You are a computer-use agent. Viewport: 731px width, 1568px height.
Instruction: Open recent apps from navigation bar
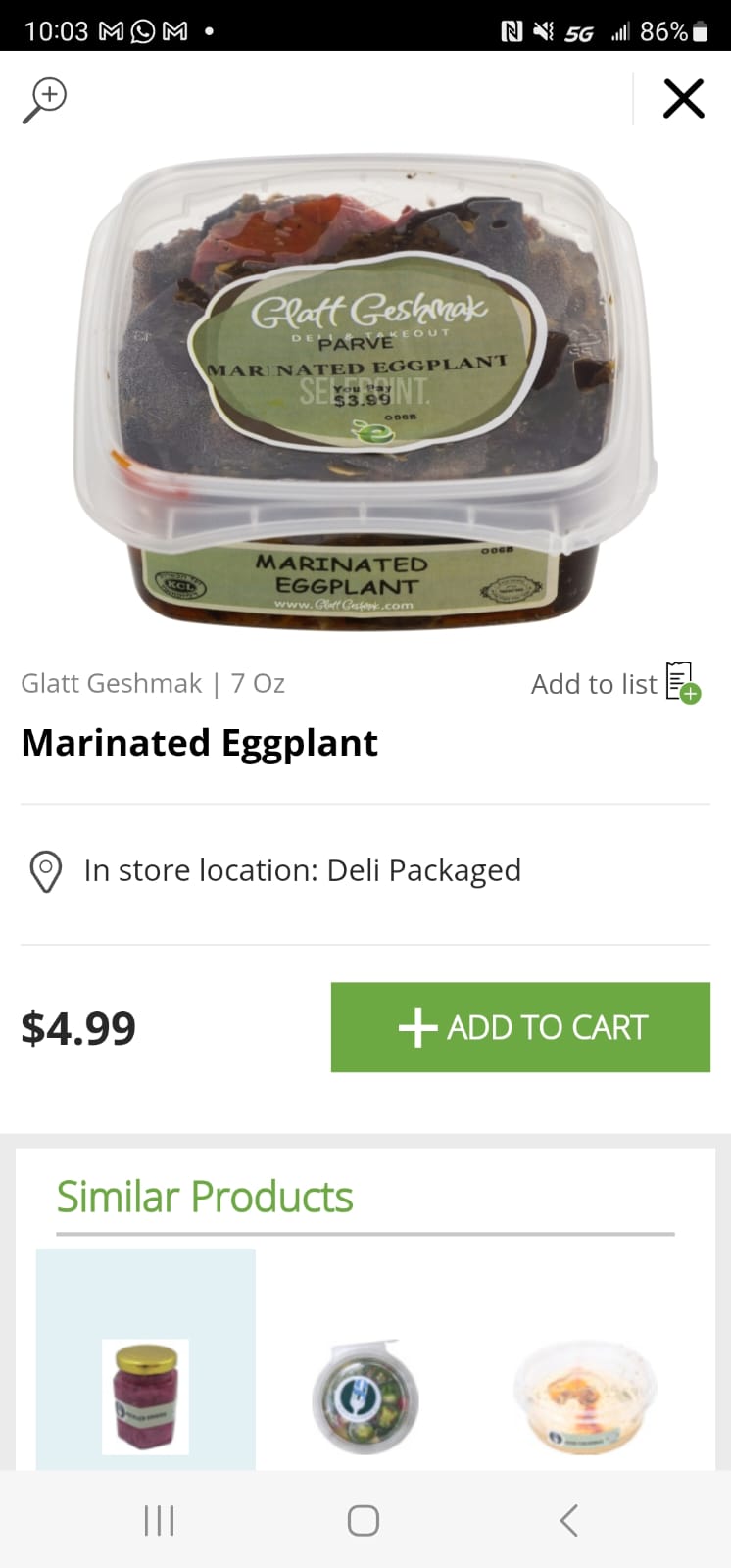(159, 1520)
